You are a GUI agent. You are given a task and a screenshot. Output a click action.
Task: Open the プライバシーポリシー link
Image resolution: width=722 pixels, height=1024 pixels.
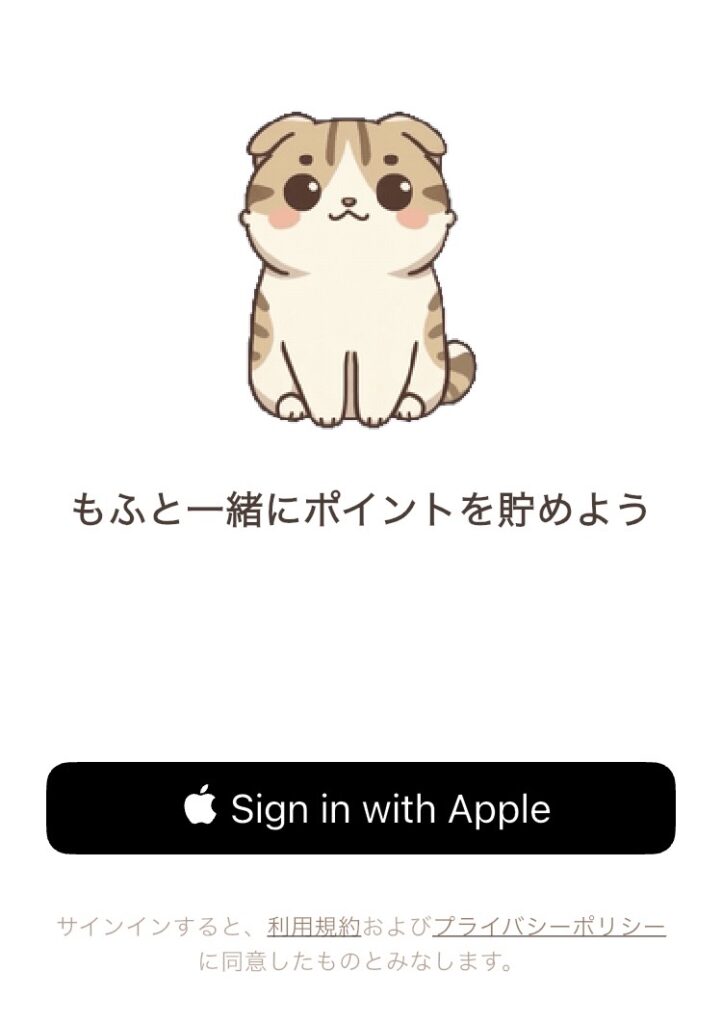click(x=550, y=926)
